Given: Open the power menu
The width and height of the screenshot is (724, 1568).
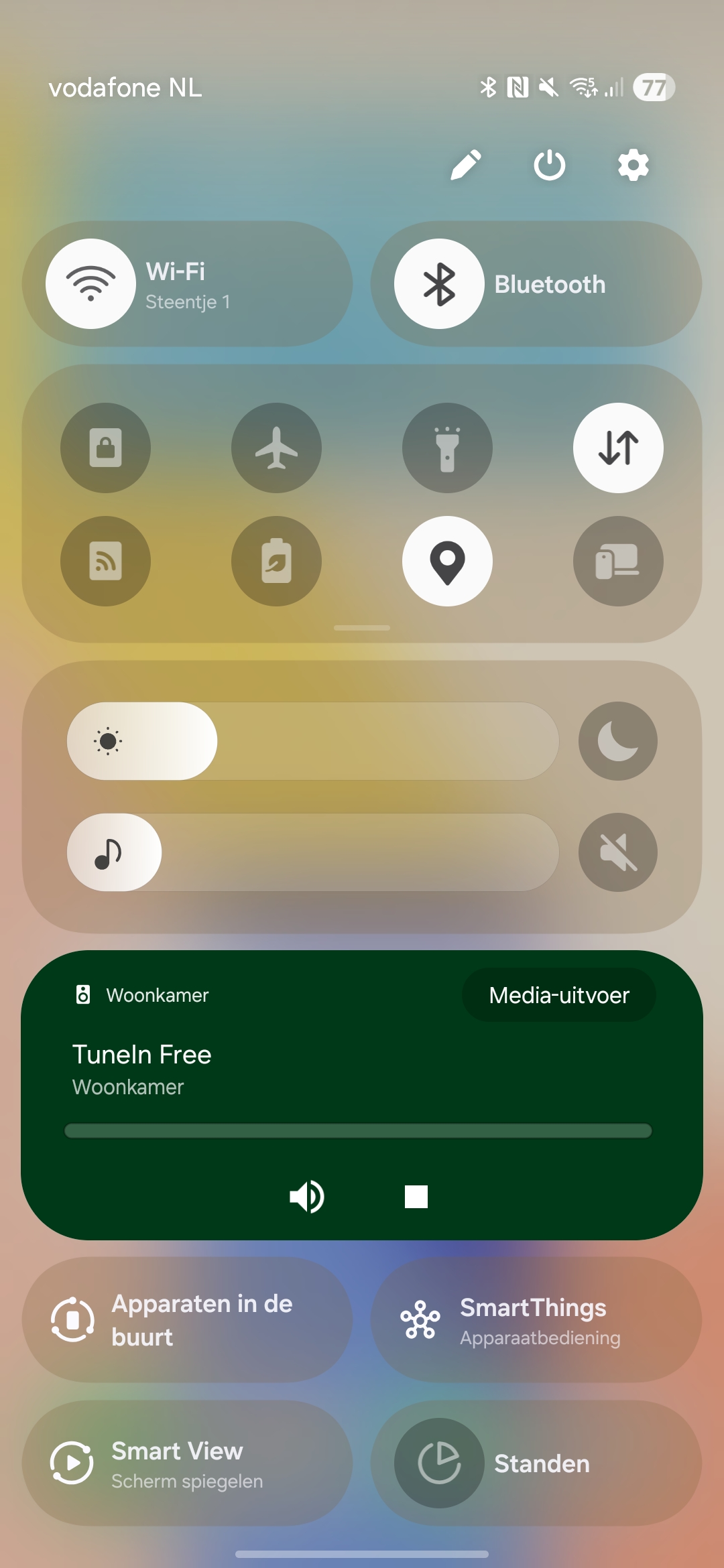Looking at the screenshot, I should (549, 165).
